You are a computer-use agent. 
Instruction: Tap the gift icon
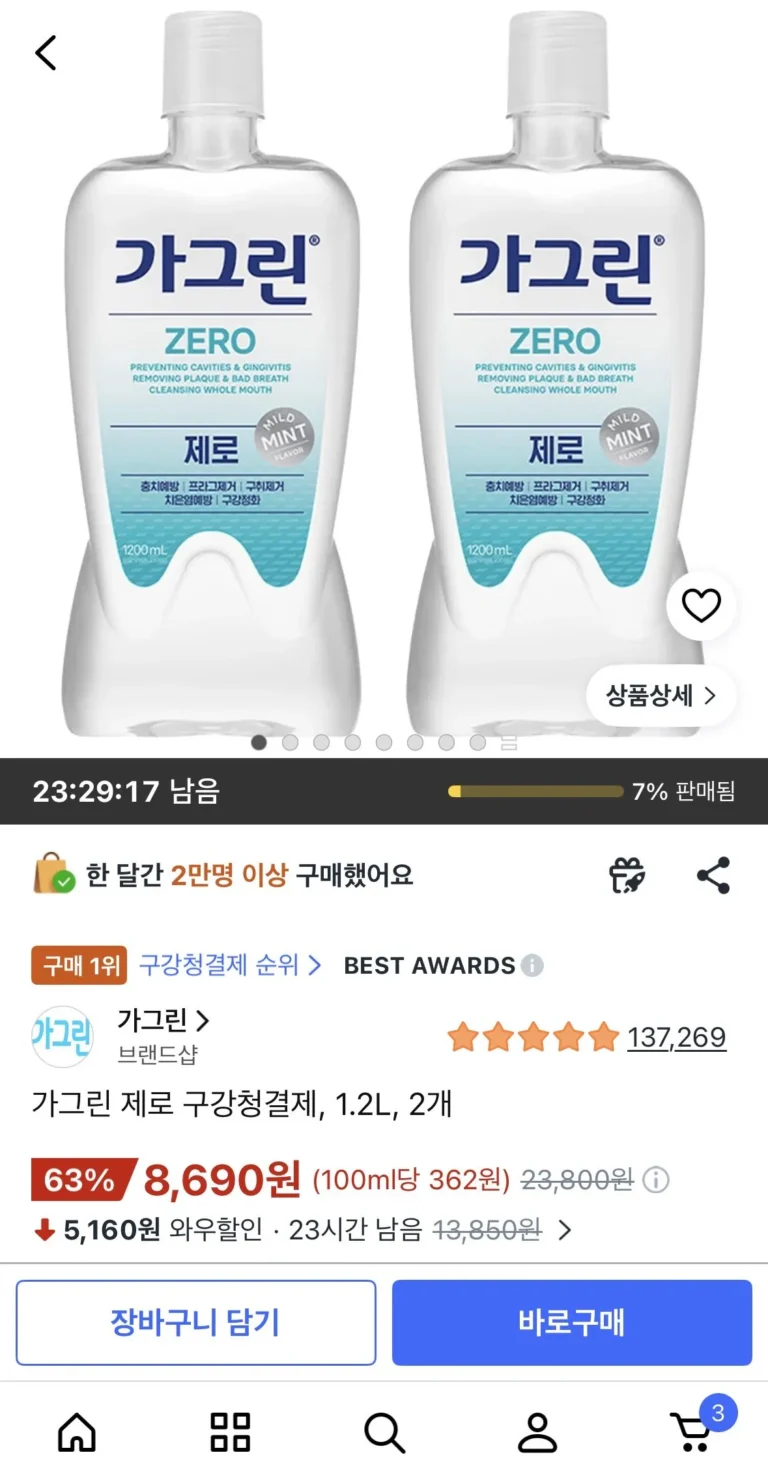point(629,875)
